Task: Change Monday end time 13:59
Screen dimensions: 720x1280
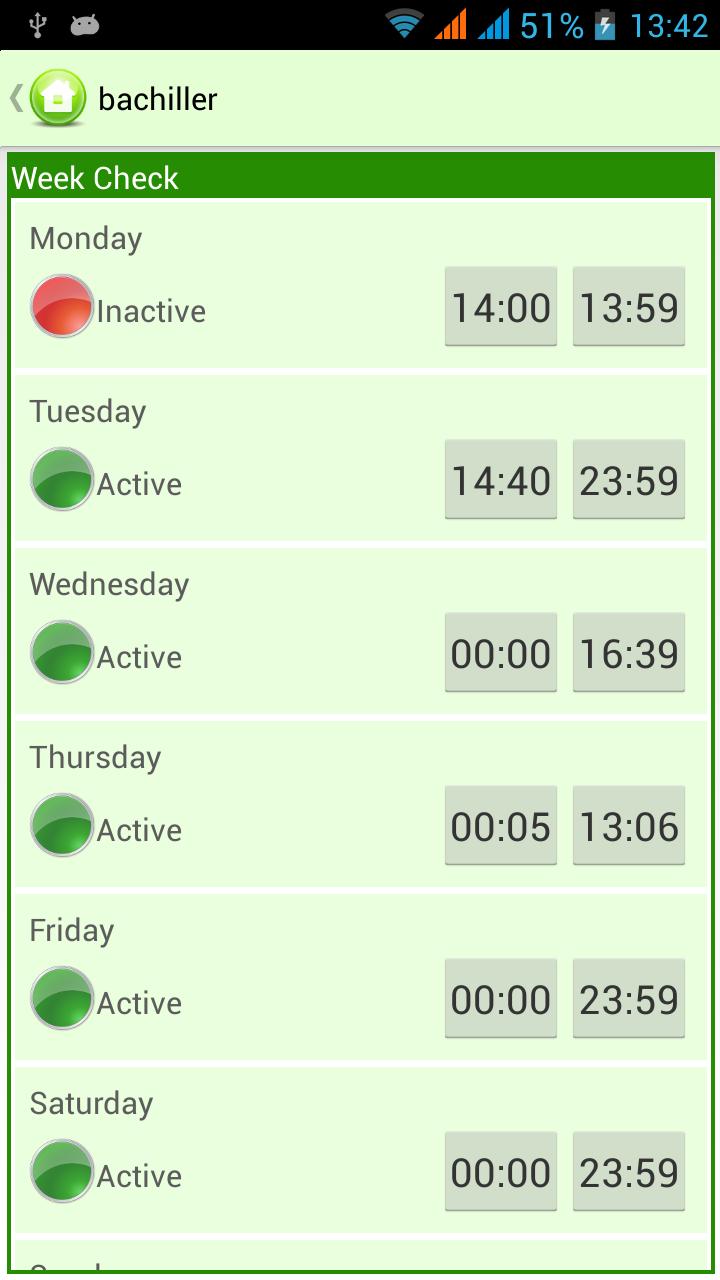Action: (x=628, y=307)
